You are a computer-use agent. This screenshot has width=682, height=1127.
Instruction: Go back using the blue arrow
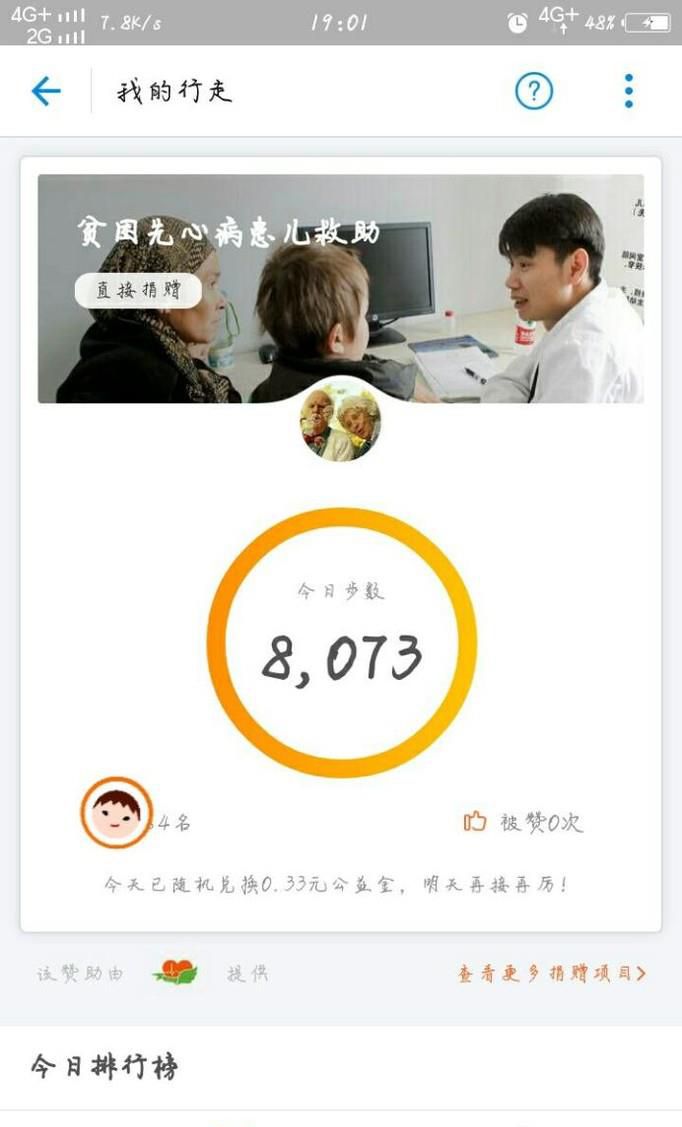[x=46, y=92]
